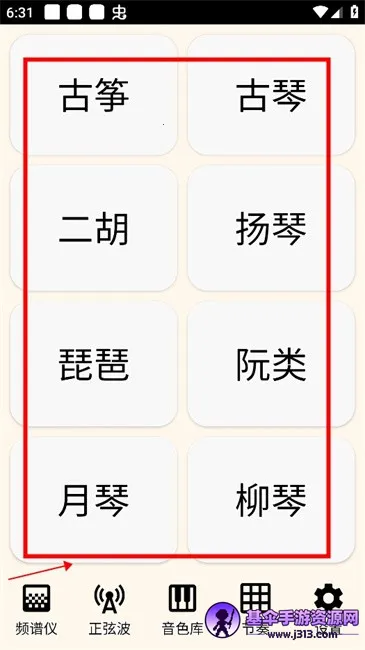Tap the 柳琴 instrument card
The height and width of the screenshot is (650, 365).
[271, 500]
